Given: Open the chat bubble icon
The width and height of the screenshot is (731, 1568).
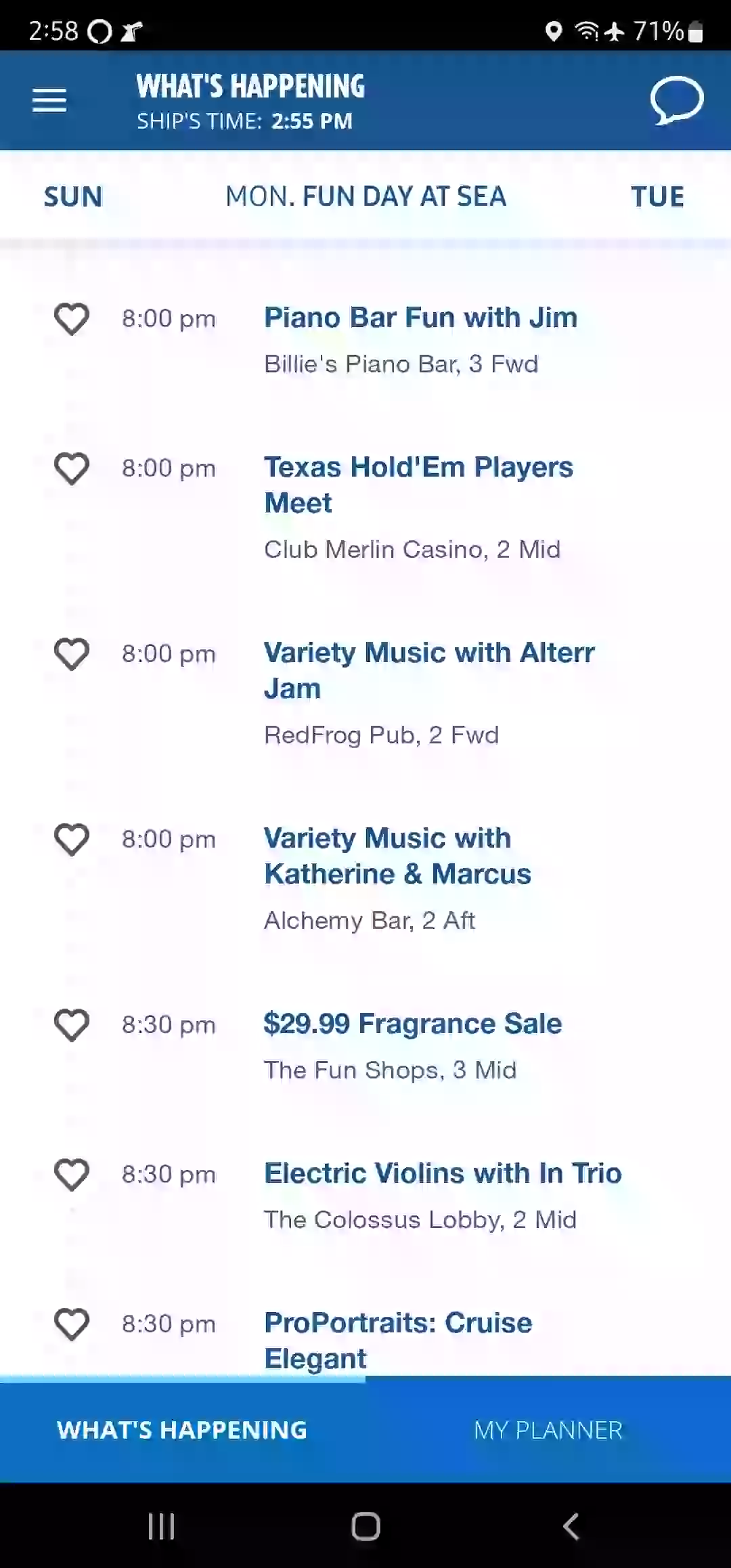Looking at the screenshot, I should tap(677, 100).
